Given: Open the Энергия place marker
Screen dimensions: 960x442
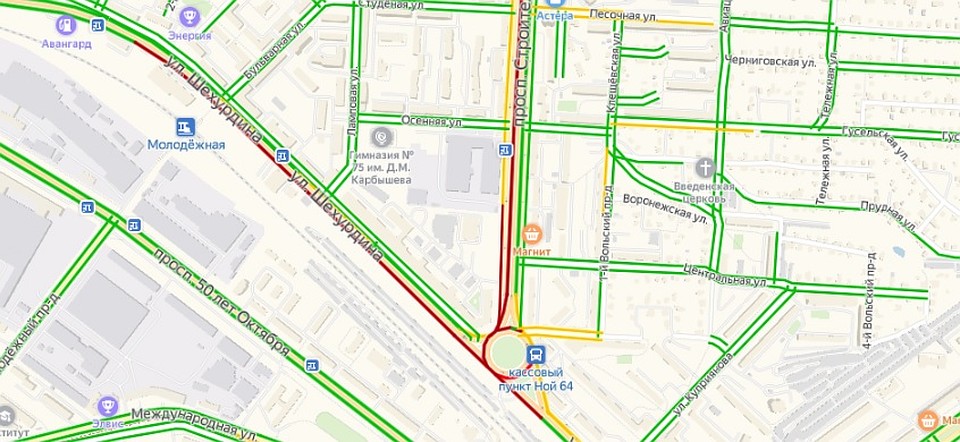Looking at the screenshot, I should [x=188, y=17].
